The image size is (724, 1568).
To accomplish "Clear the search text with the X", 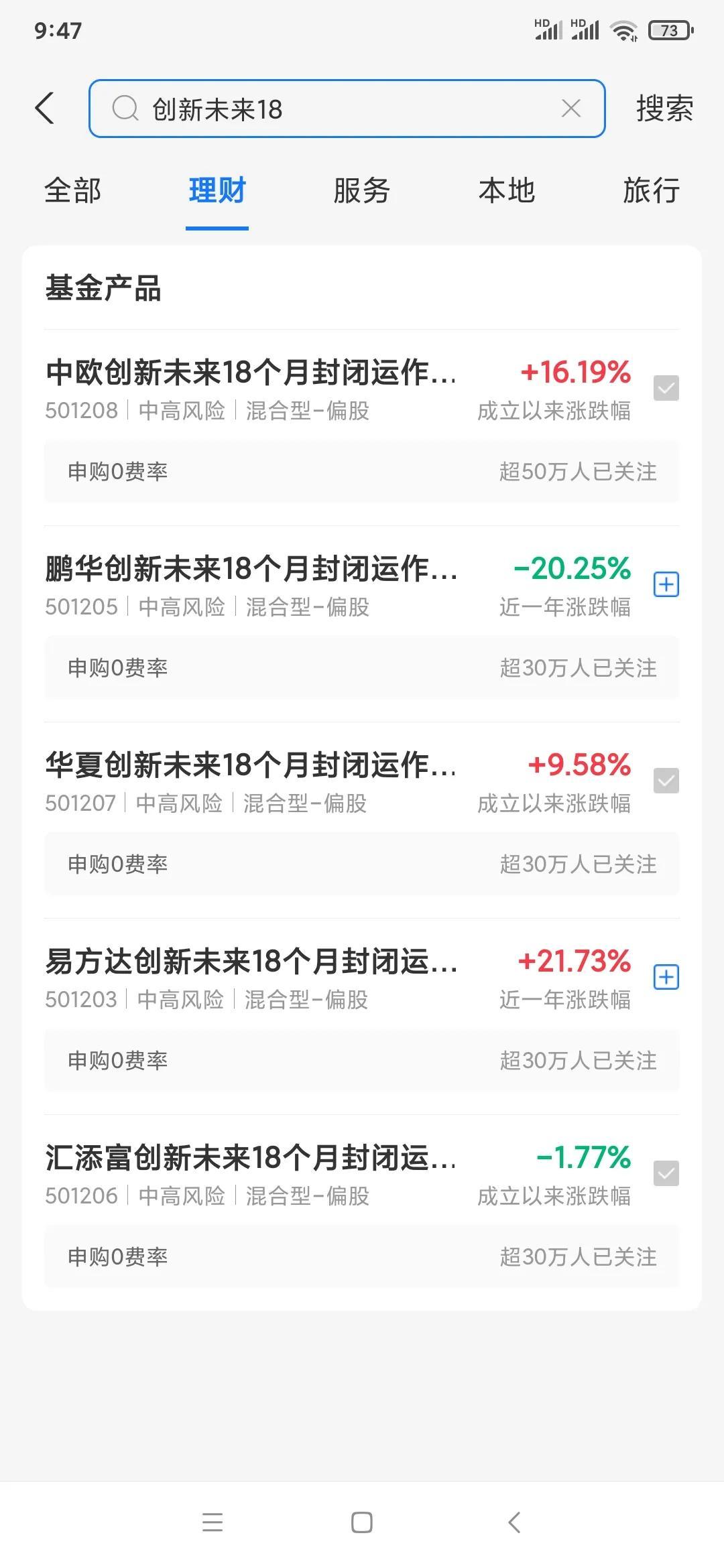I will (570, 109).
